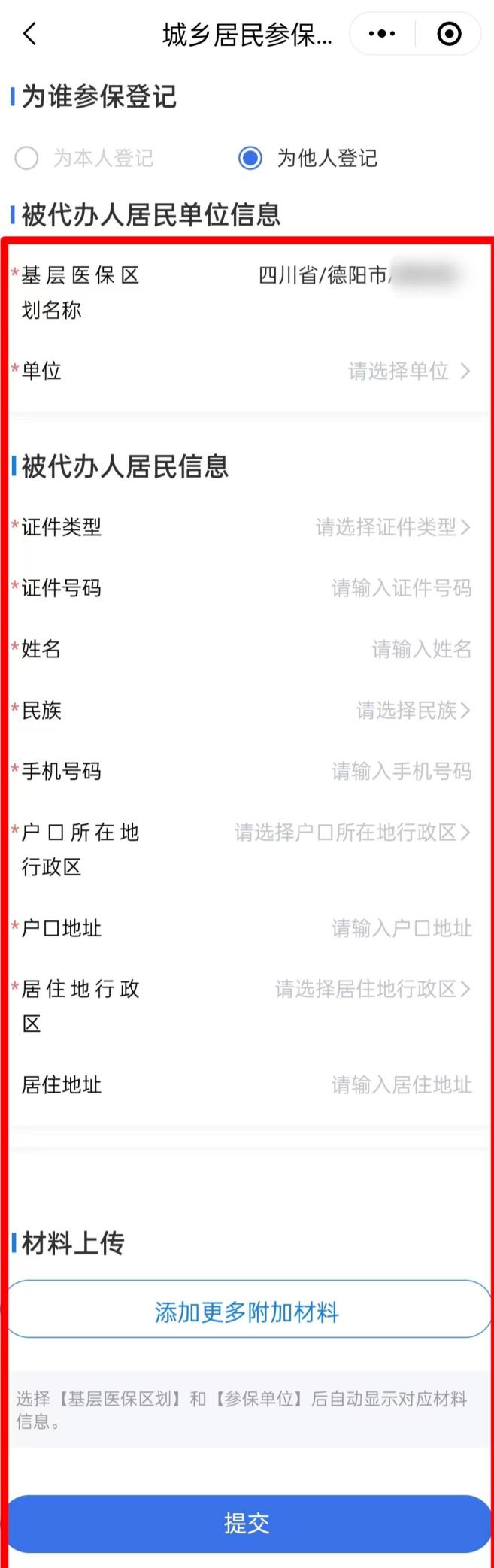The image size is (494, 1568).
Task: Focus the 户口地址 text field
Action: (x=401, y=928)
